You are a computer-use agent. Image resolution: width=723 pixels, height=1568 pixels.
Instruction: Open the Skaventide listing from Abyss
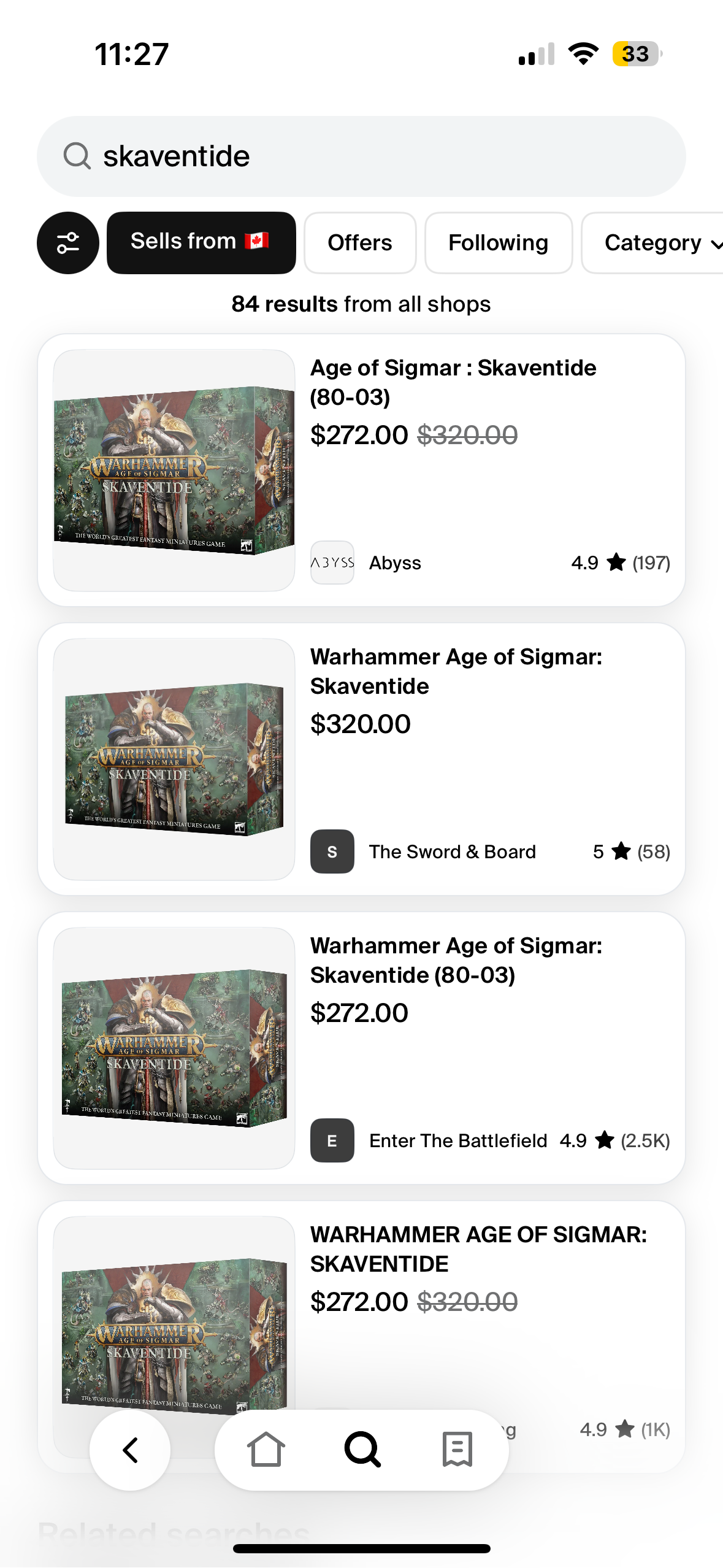[x=361, y=471]
